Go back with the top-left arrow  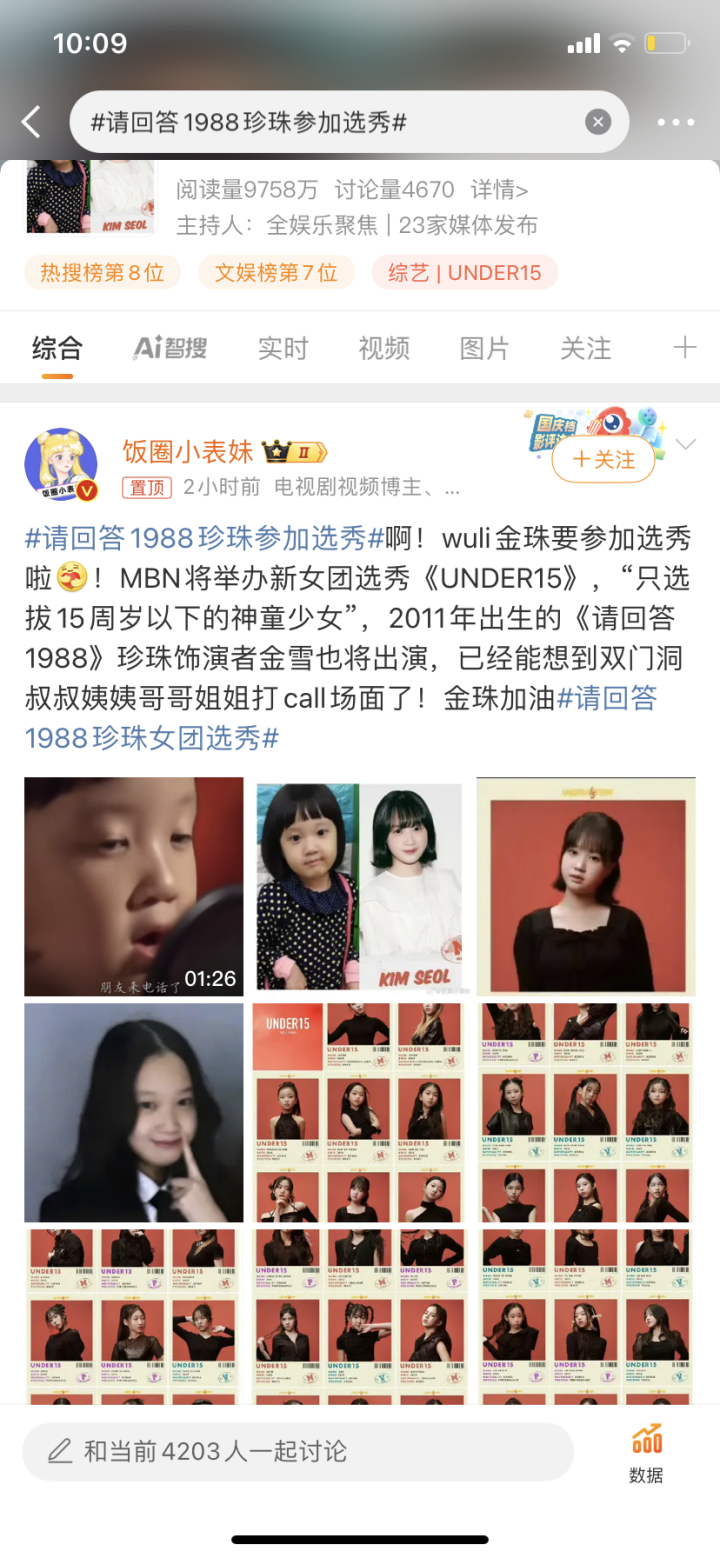click(32, 122)
